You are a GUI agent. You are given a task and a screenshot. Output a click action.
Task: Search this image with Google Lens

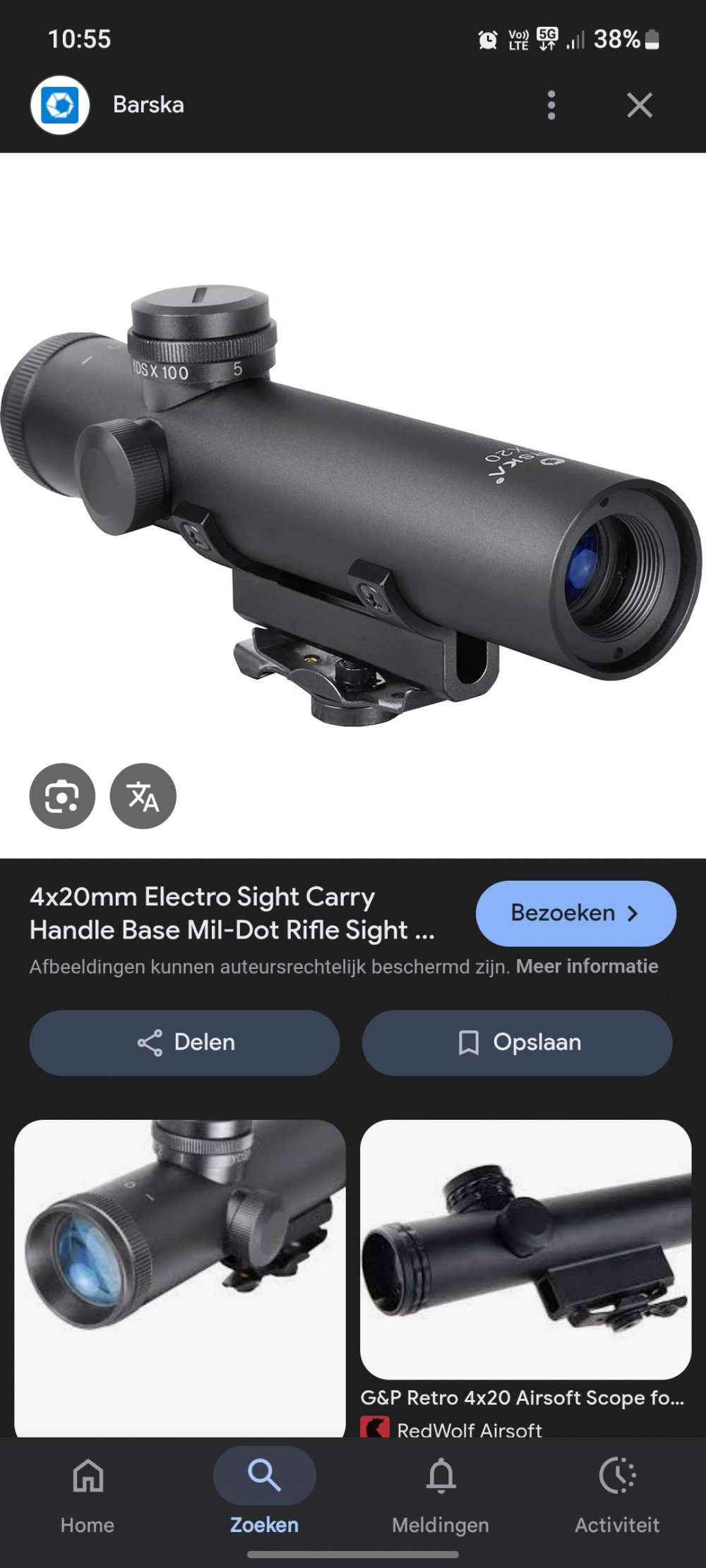[62, 796]
